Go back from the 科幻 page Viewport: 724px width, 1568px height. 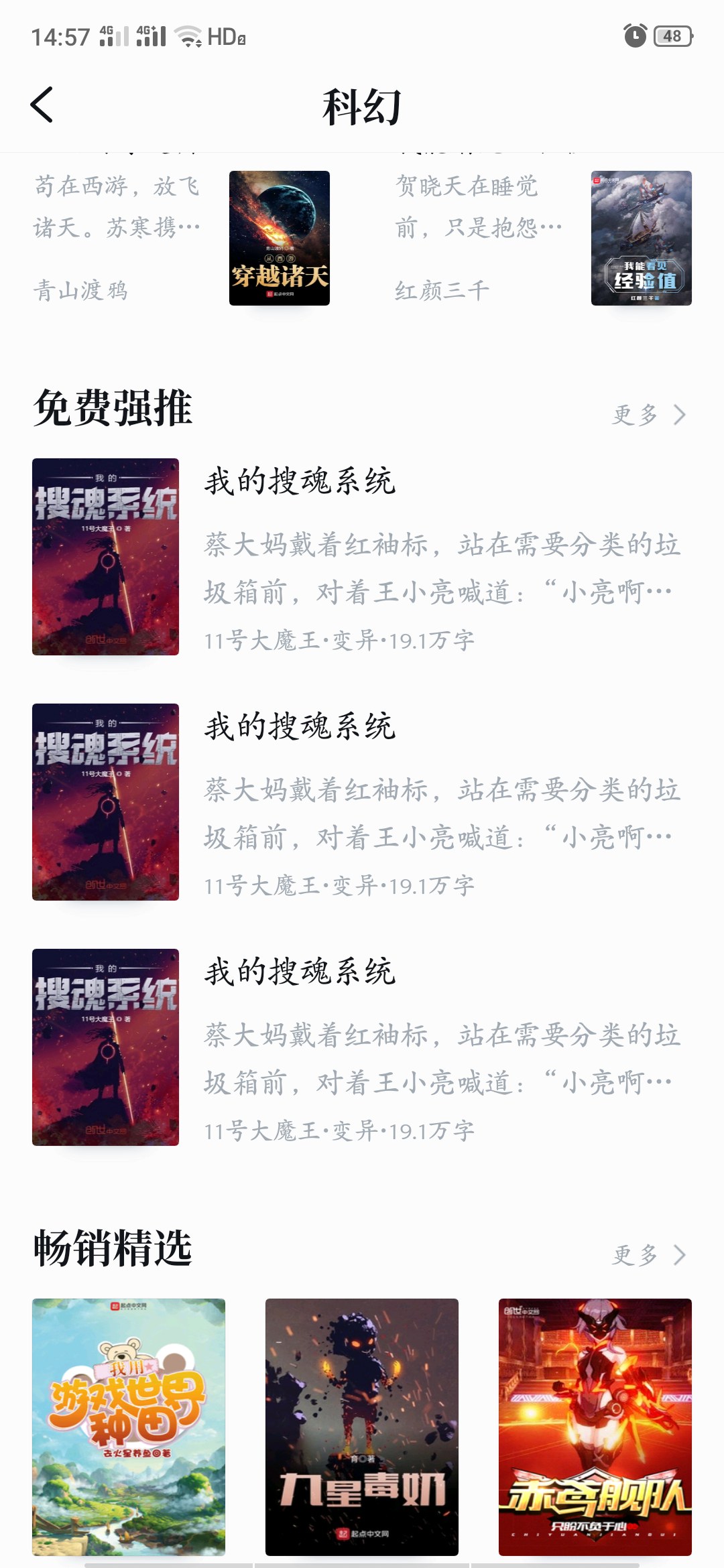click(x=42, y=105)
